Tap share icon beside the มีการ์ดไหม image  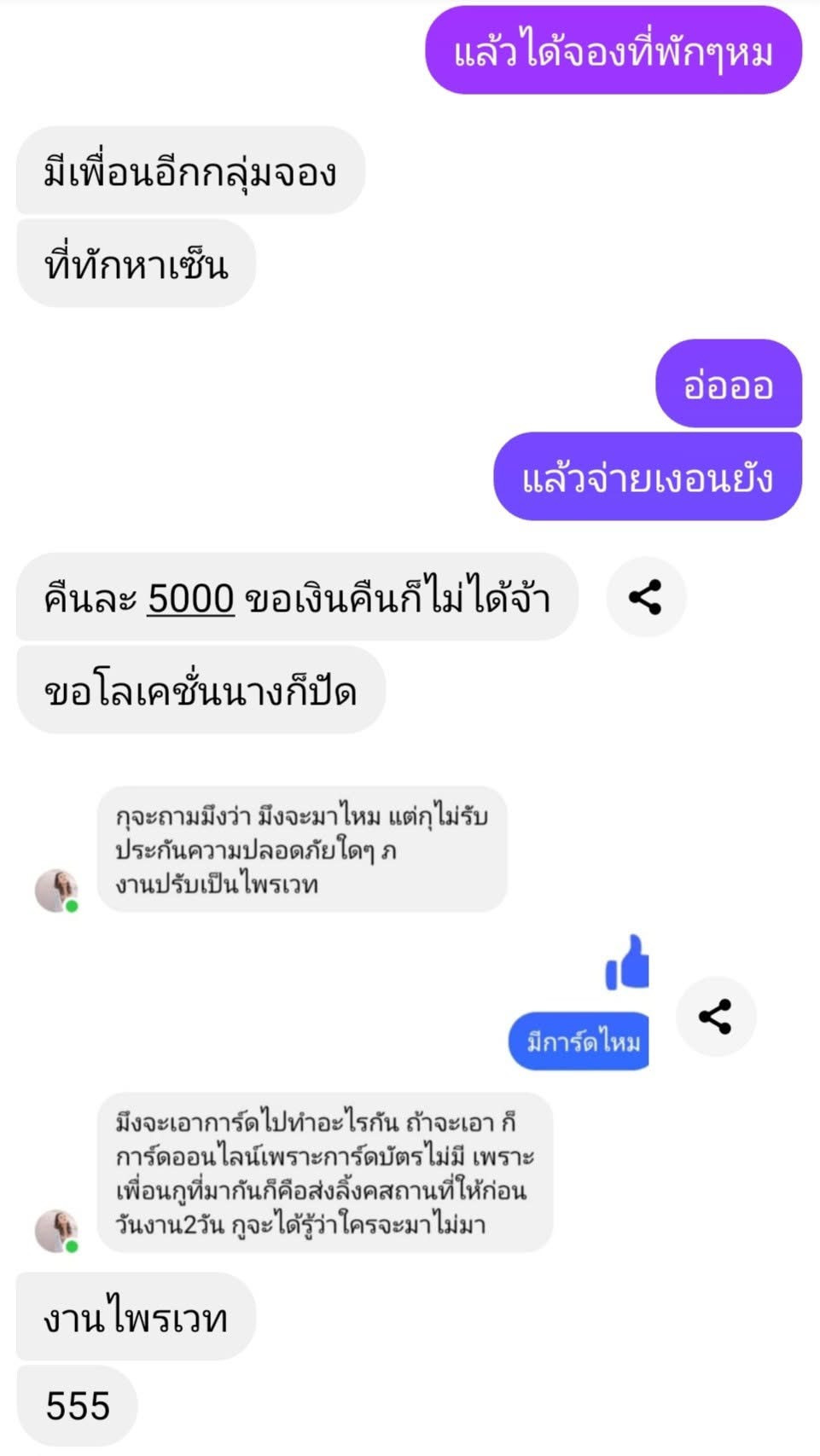coord(715,1016)
